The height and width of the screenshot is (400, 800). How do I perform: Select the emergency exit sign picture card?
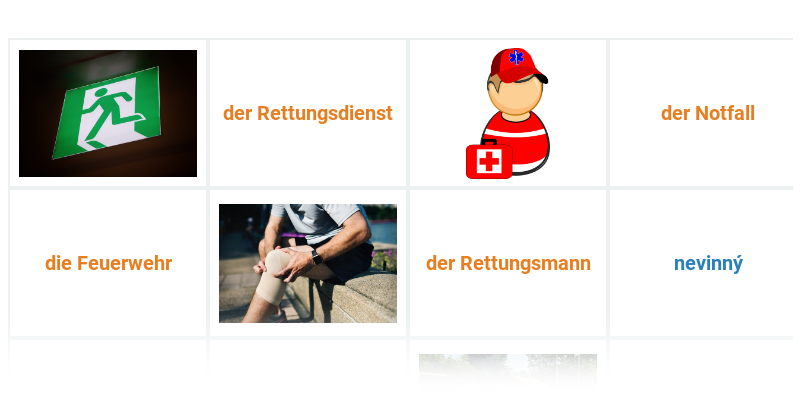(108, 113)
